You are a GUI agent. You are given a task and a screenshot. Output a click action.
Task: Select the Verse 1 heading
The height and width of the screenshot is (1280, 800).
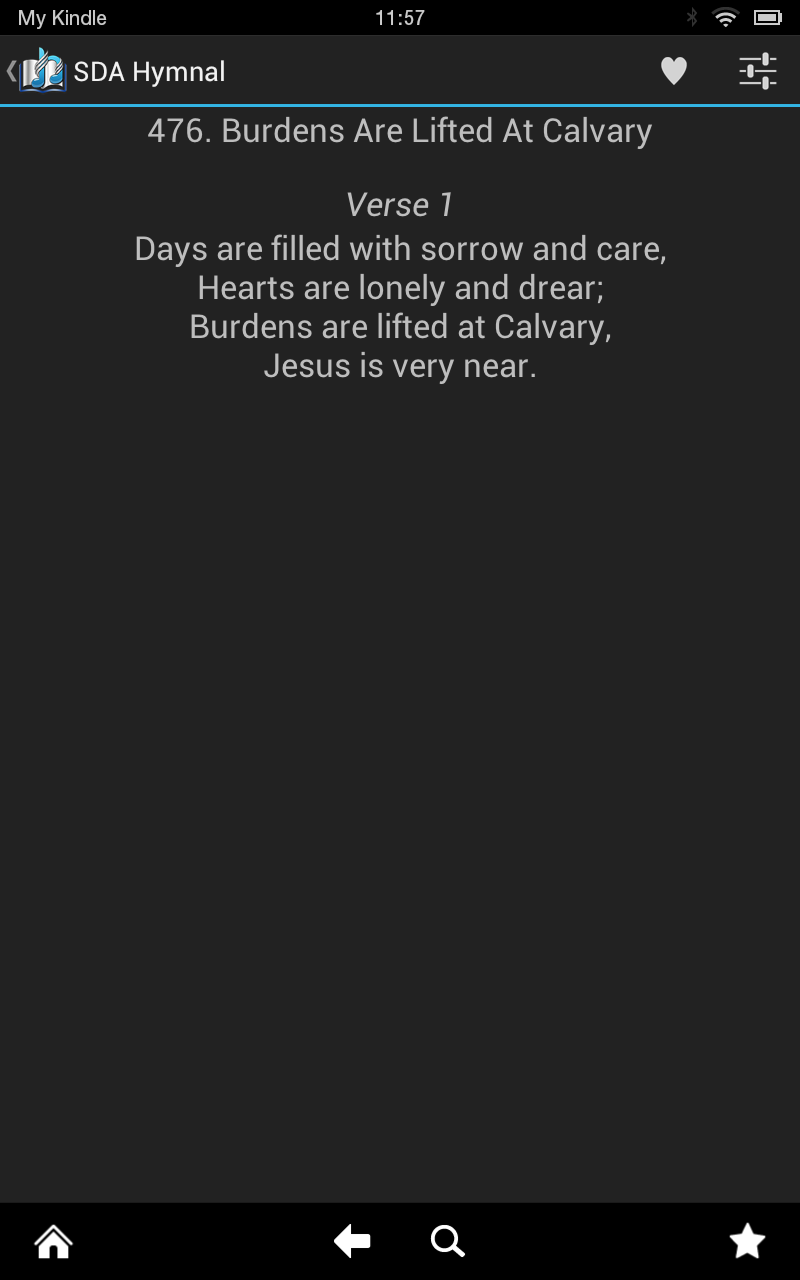400,204
